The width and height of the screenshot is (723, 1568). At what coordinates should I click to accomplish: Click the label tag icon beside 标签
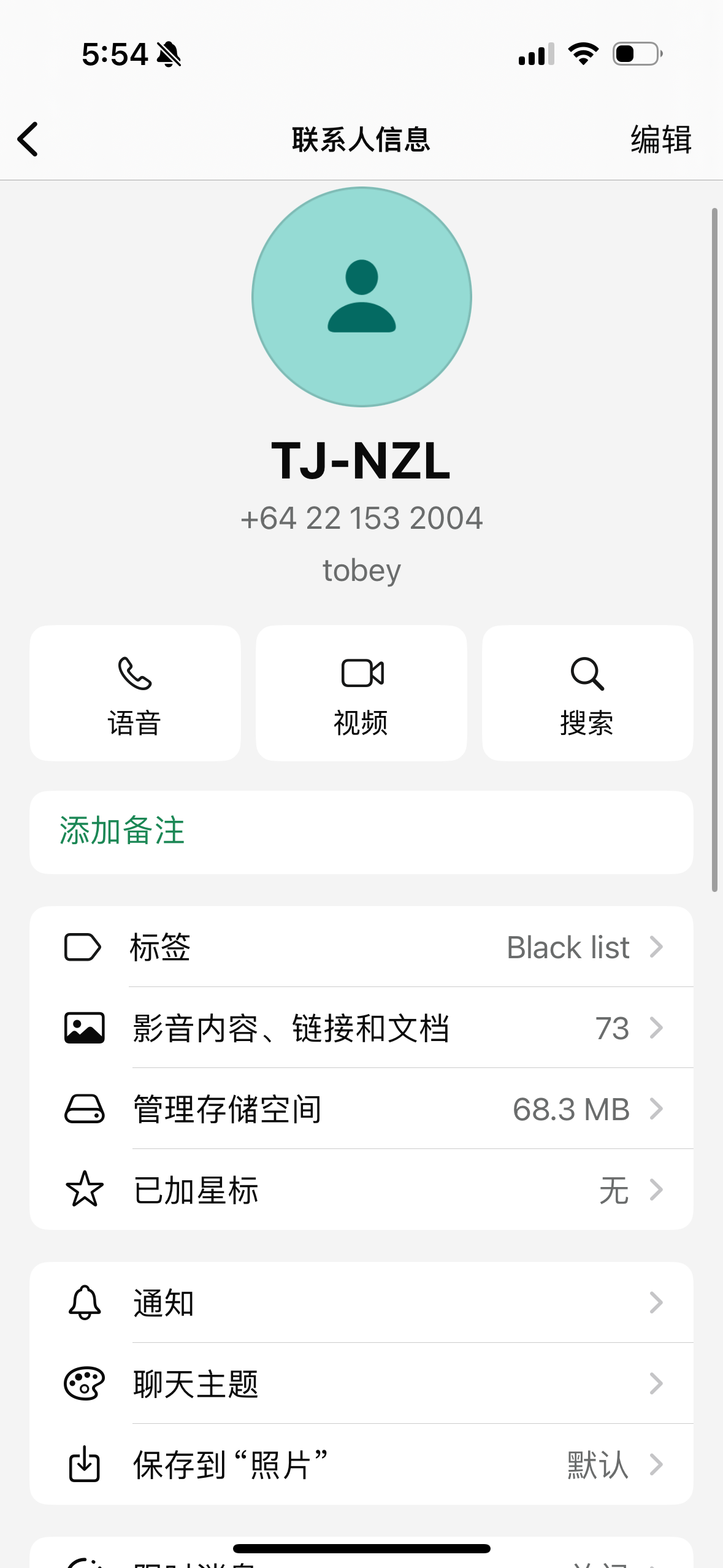click(x=84, y=947)
